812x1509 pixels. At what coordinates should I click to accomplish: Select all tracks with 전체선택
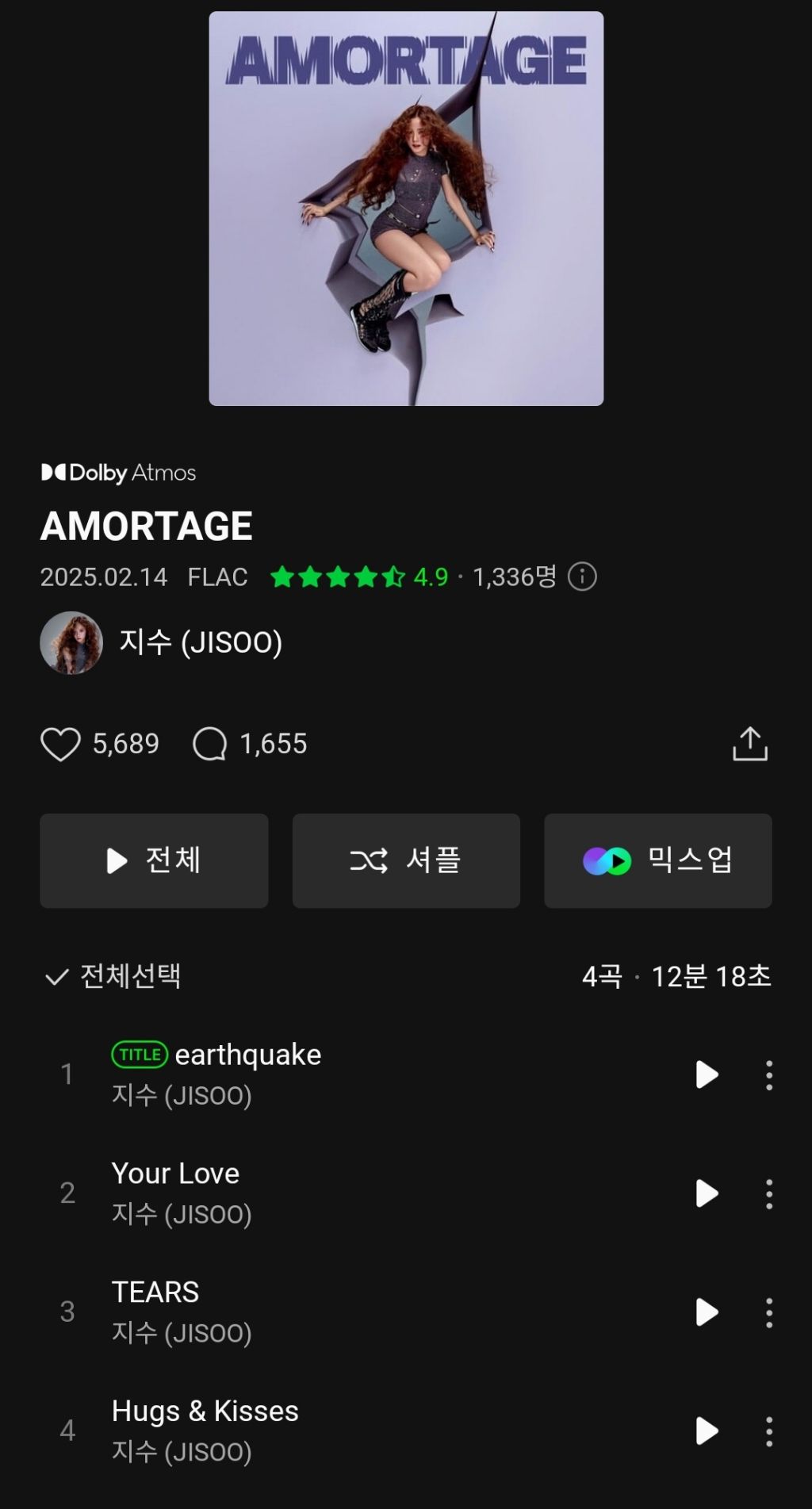113,976
